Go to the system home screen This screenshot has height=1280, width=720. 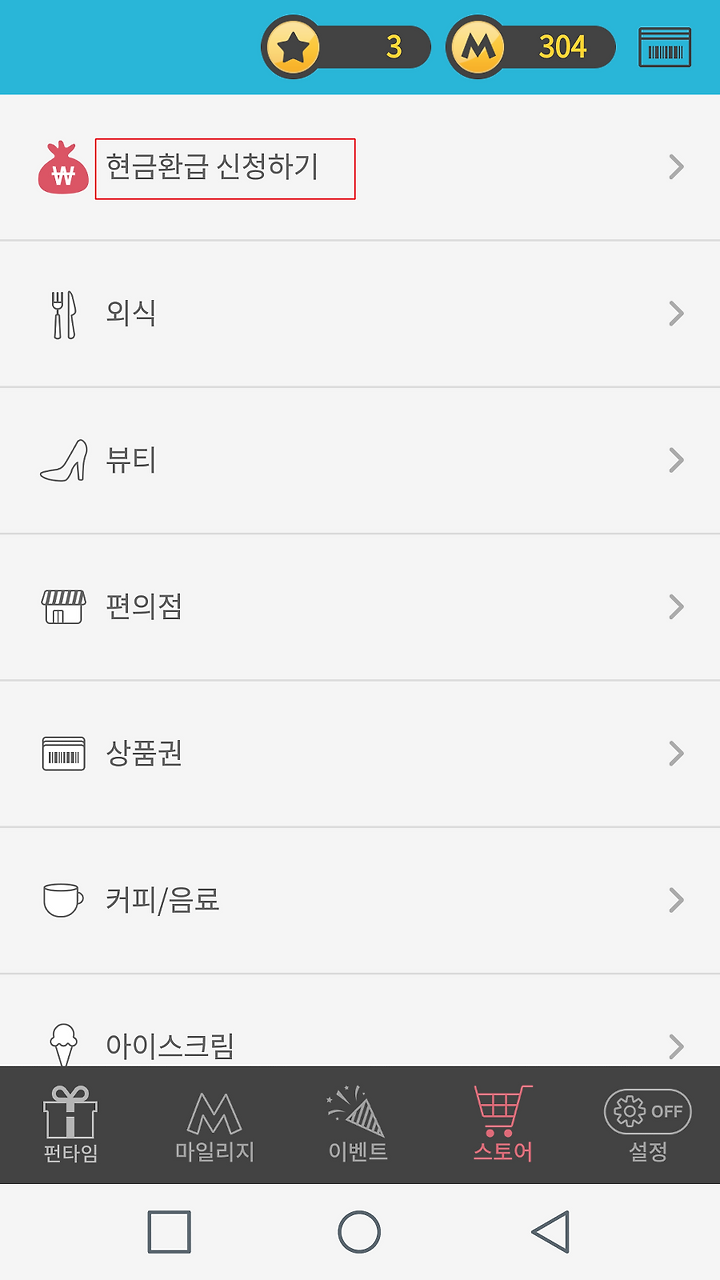click(359, 1232)
